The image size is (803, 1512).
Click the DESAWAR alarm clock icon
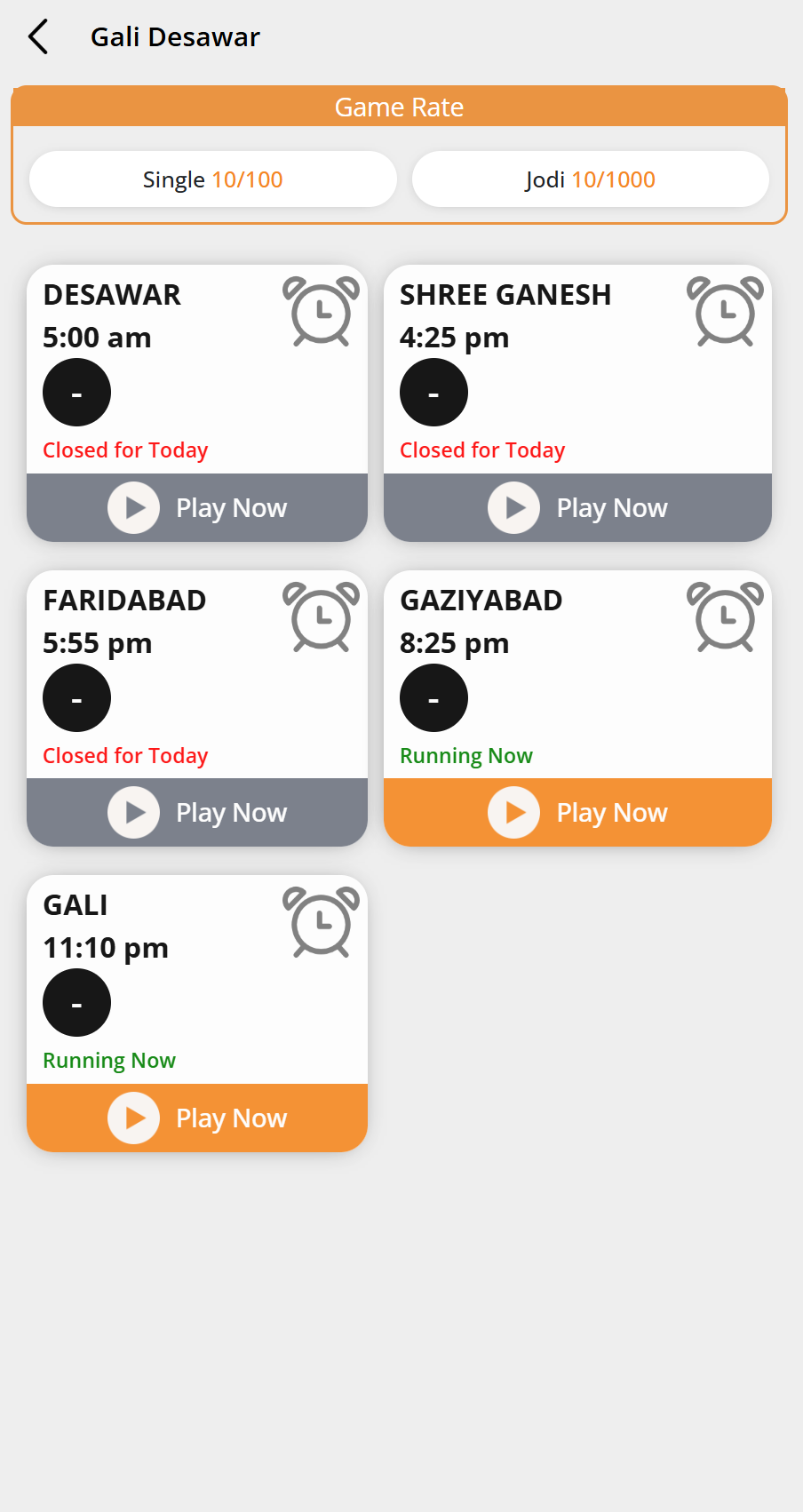[321, 313]
